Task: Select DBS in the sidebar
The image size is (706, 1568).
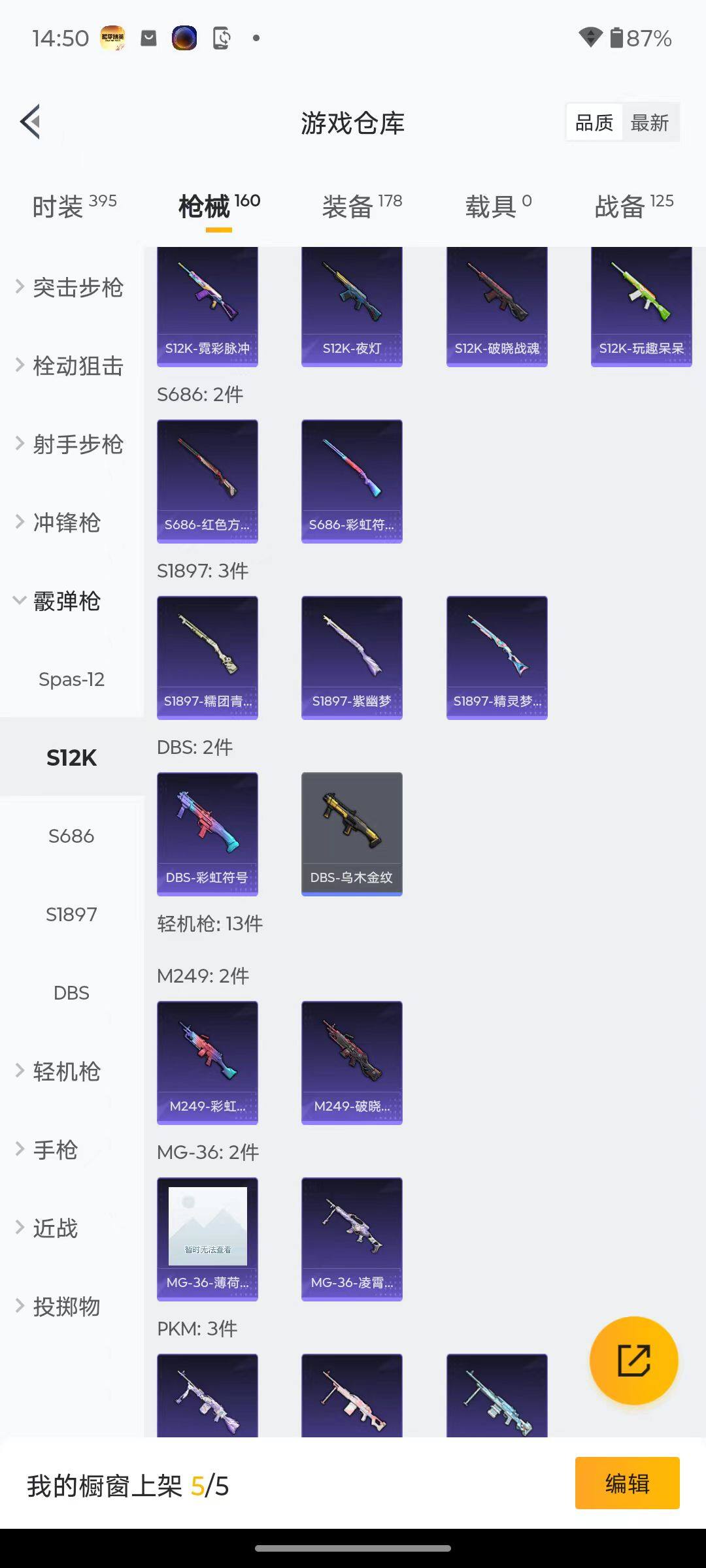Action: pos(71,993)
